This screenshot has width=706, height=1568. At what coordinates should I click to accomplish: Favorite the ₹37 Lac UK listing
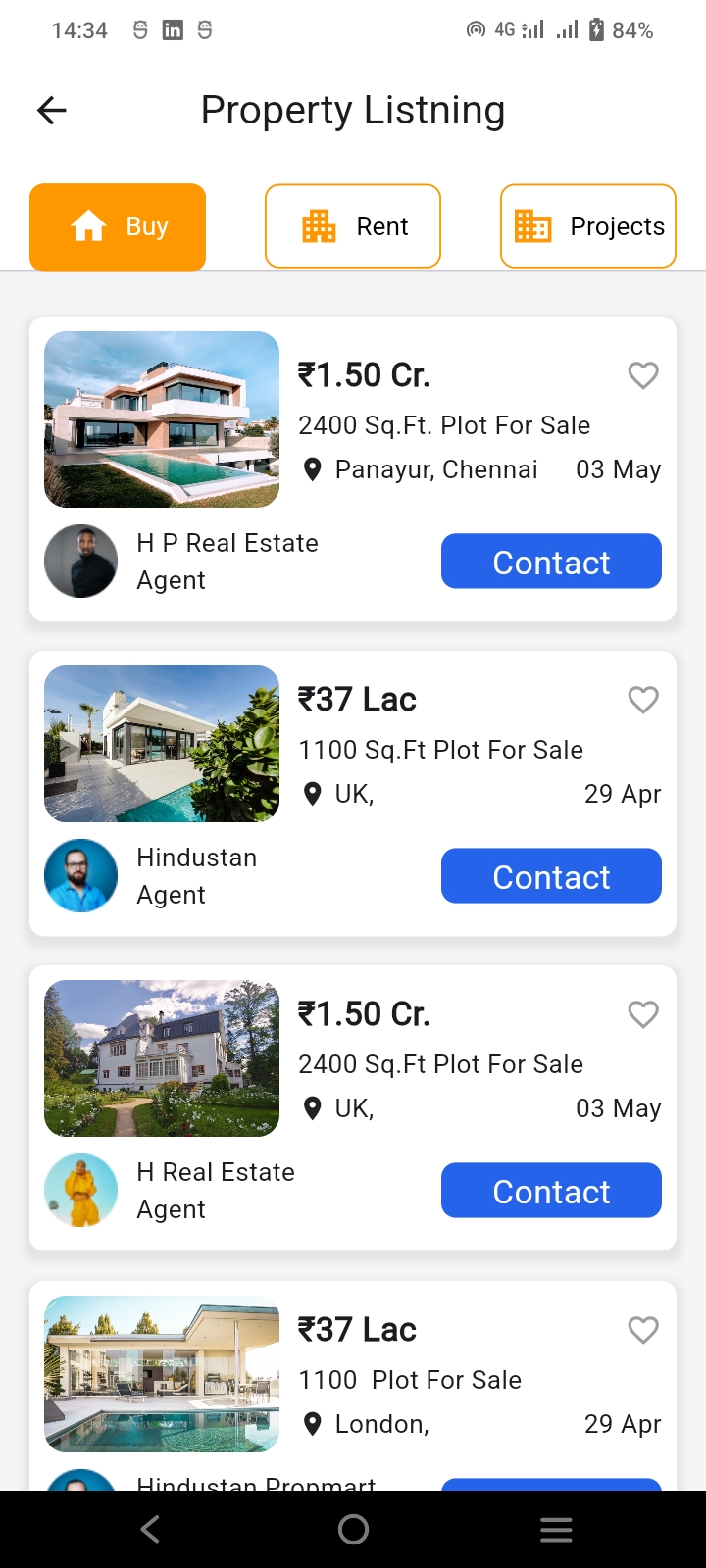coord(643,700)
